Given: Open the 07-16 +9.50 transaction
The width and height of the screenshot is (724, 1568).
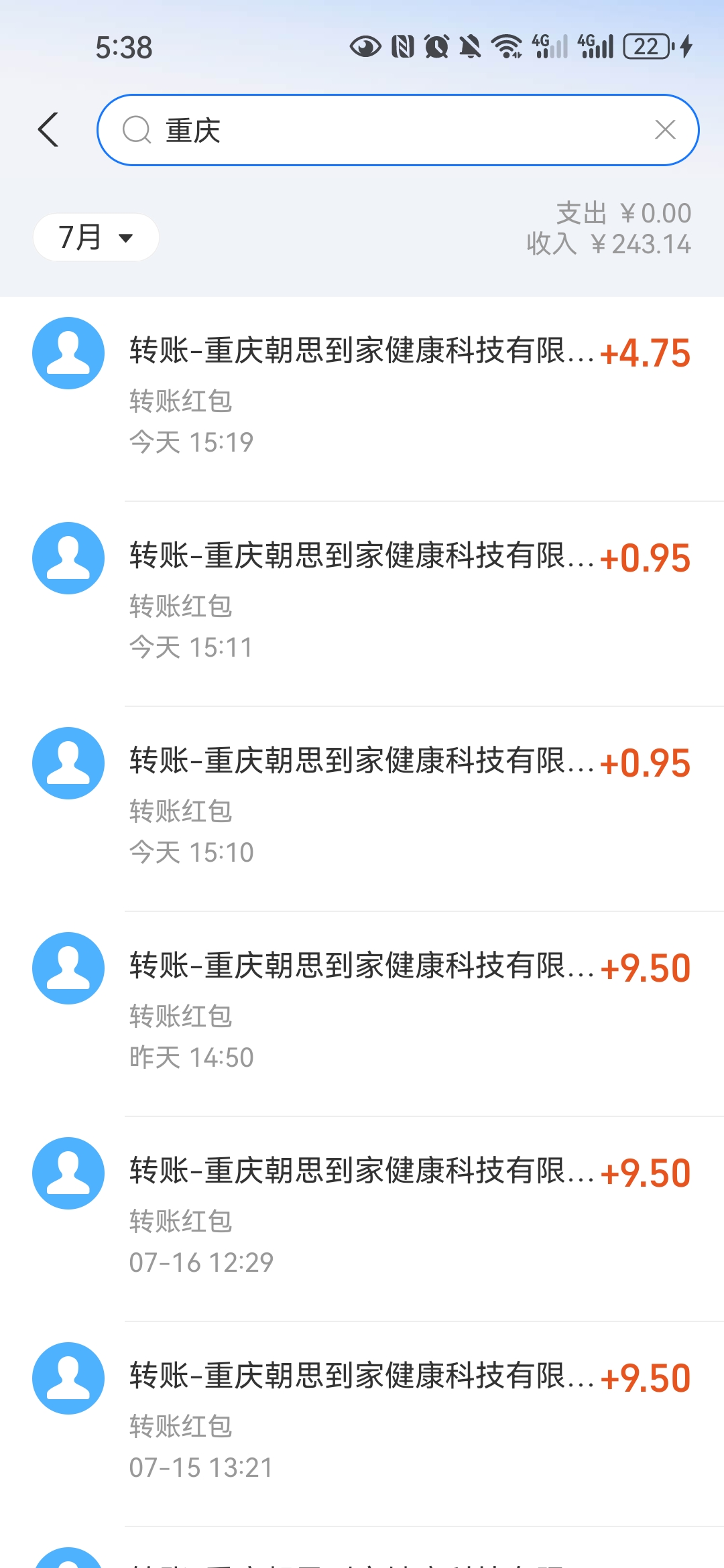Looking at the screenshot, I should point(362,1206).
